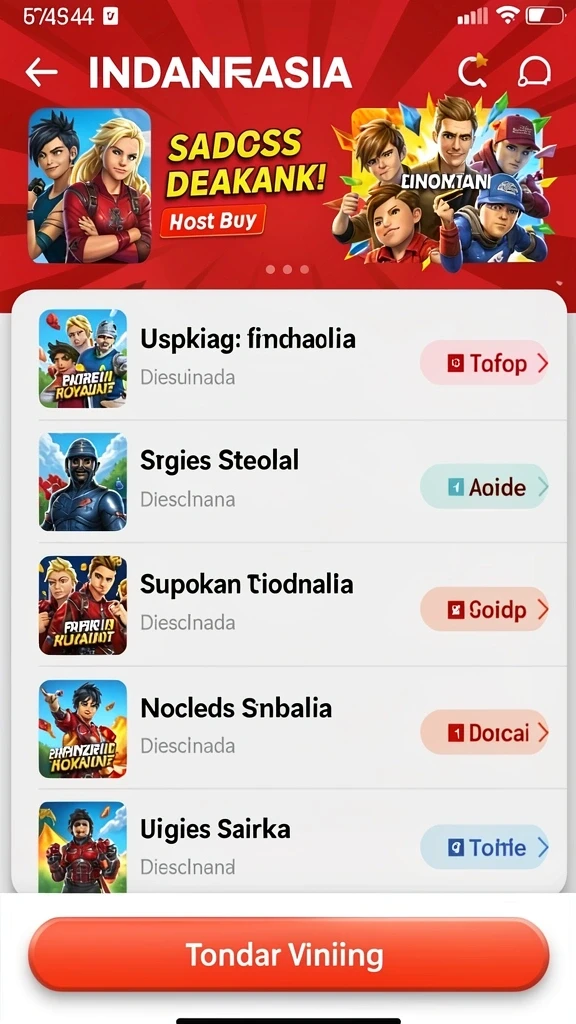Open the Uspkiag: findhaolia game row
576x1024 pixels.
[x=289, y=359]
